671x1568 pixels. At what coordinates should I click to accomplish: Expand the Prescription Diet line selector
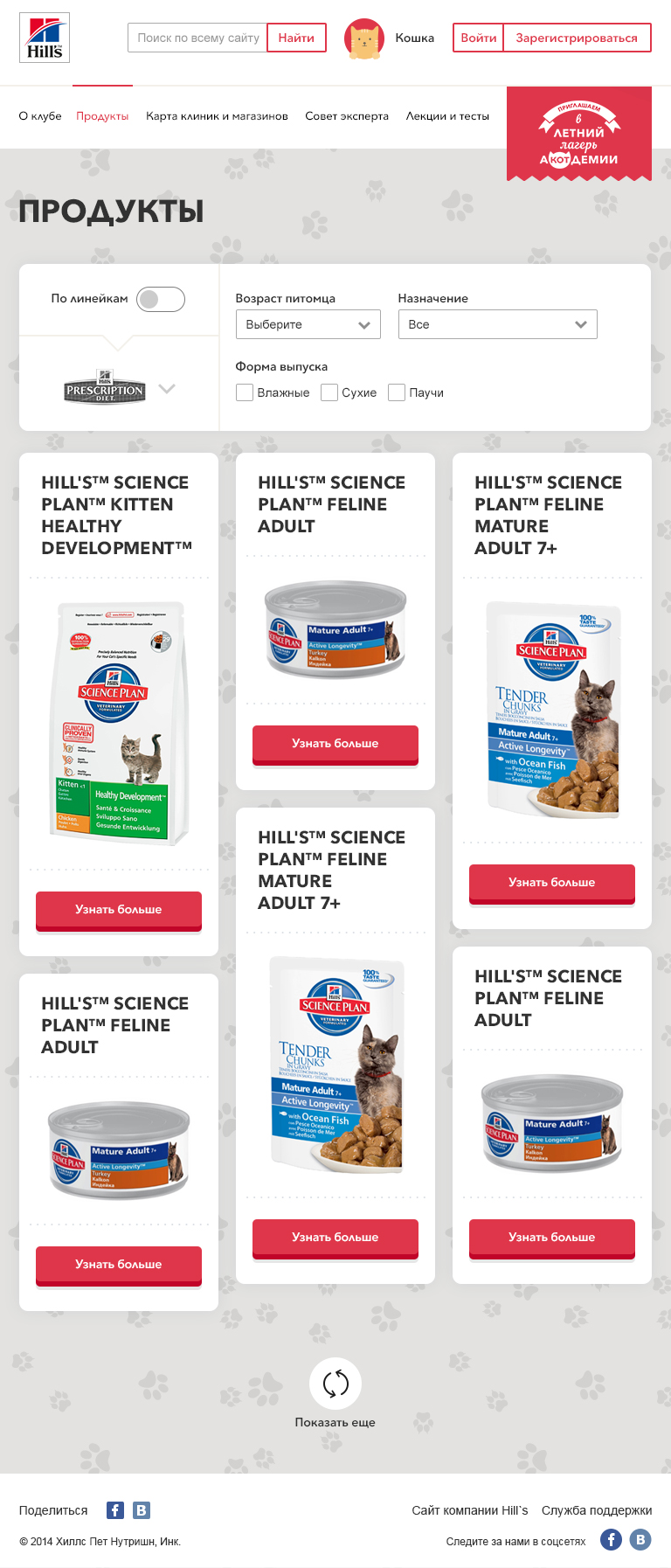point(167,389)
